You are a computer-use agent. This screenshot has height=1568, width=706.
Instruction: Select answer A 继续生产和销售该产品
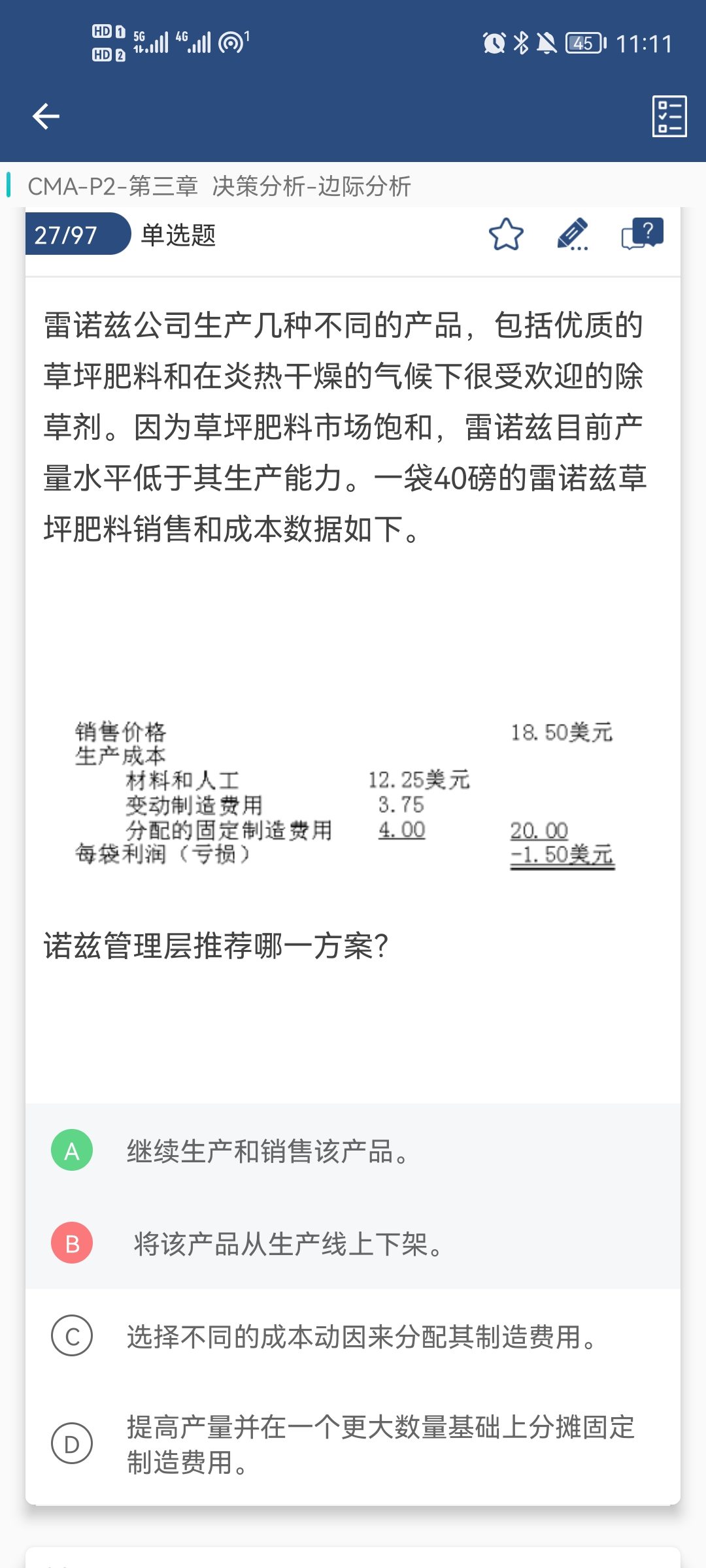tap(353, 1151)
